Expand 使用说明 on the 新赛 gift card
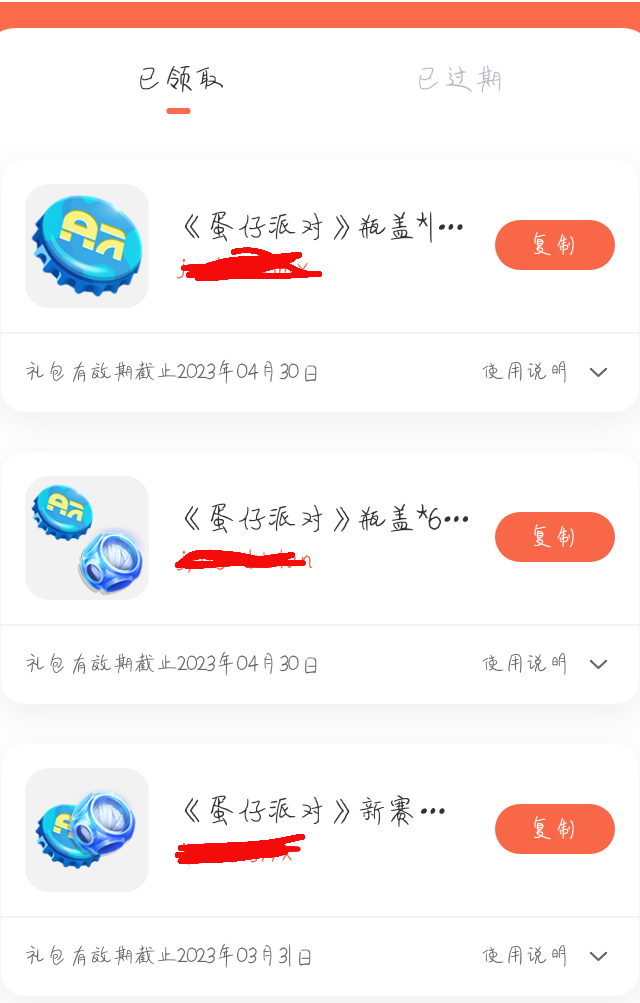Viewport: 640px width, 1003px height. (545, 956)
